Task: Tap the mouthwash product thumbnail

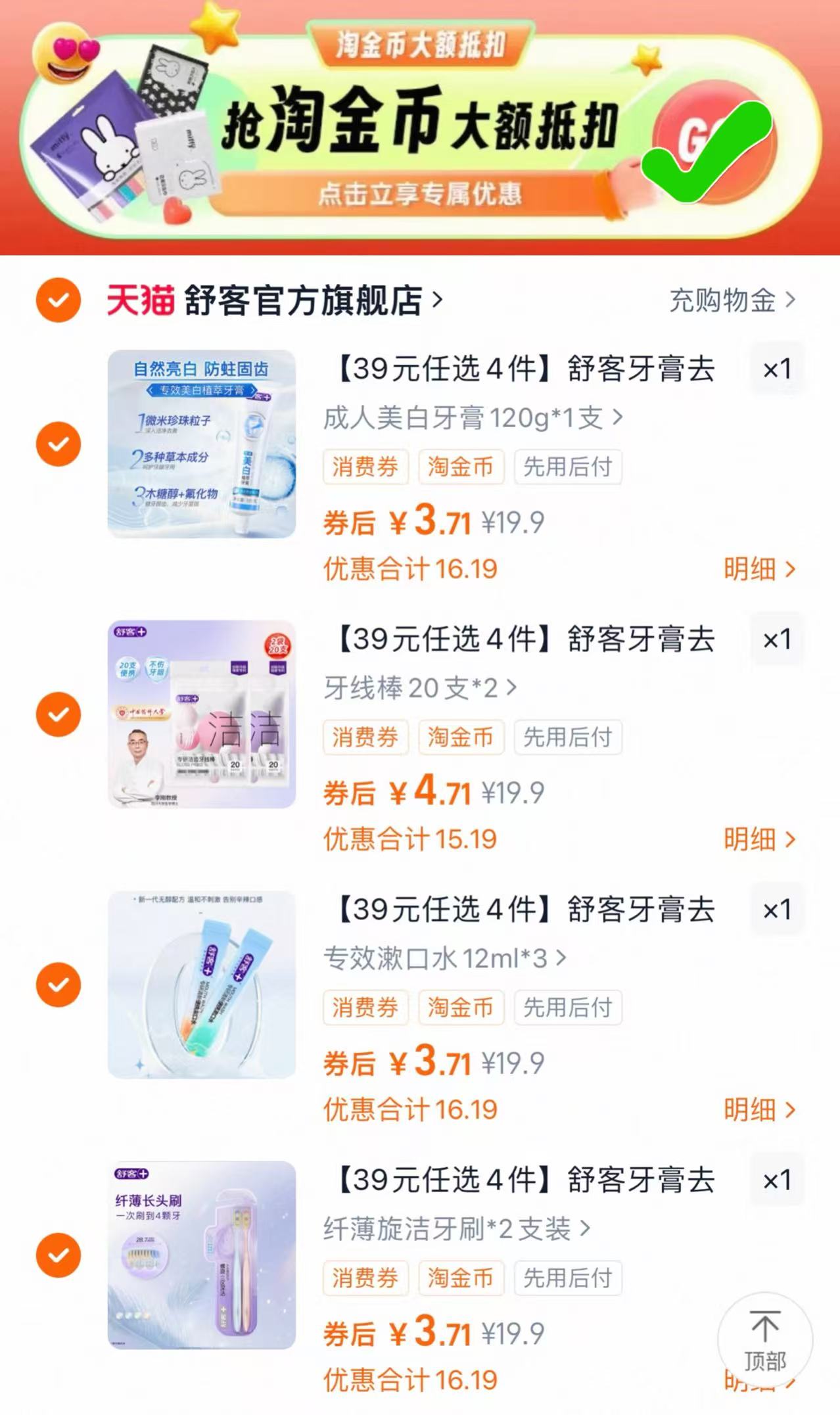Action: click(x=202, y=986)
